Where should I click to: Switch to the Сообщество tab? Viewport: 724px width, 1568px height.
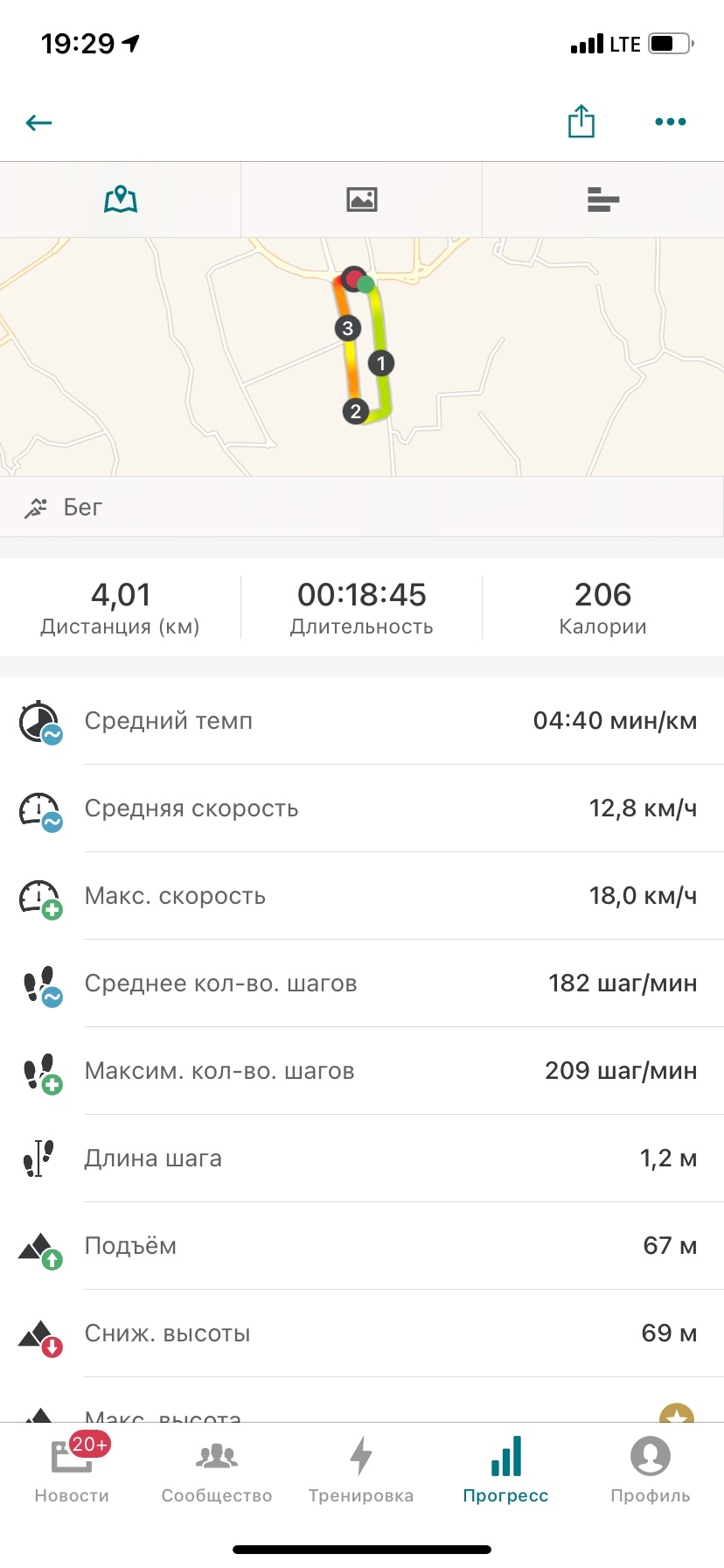(217, 1470)
